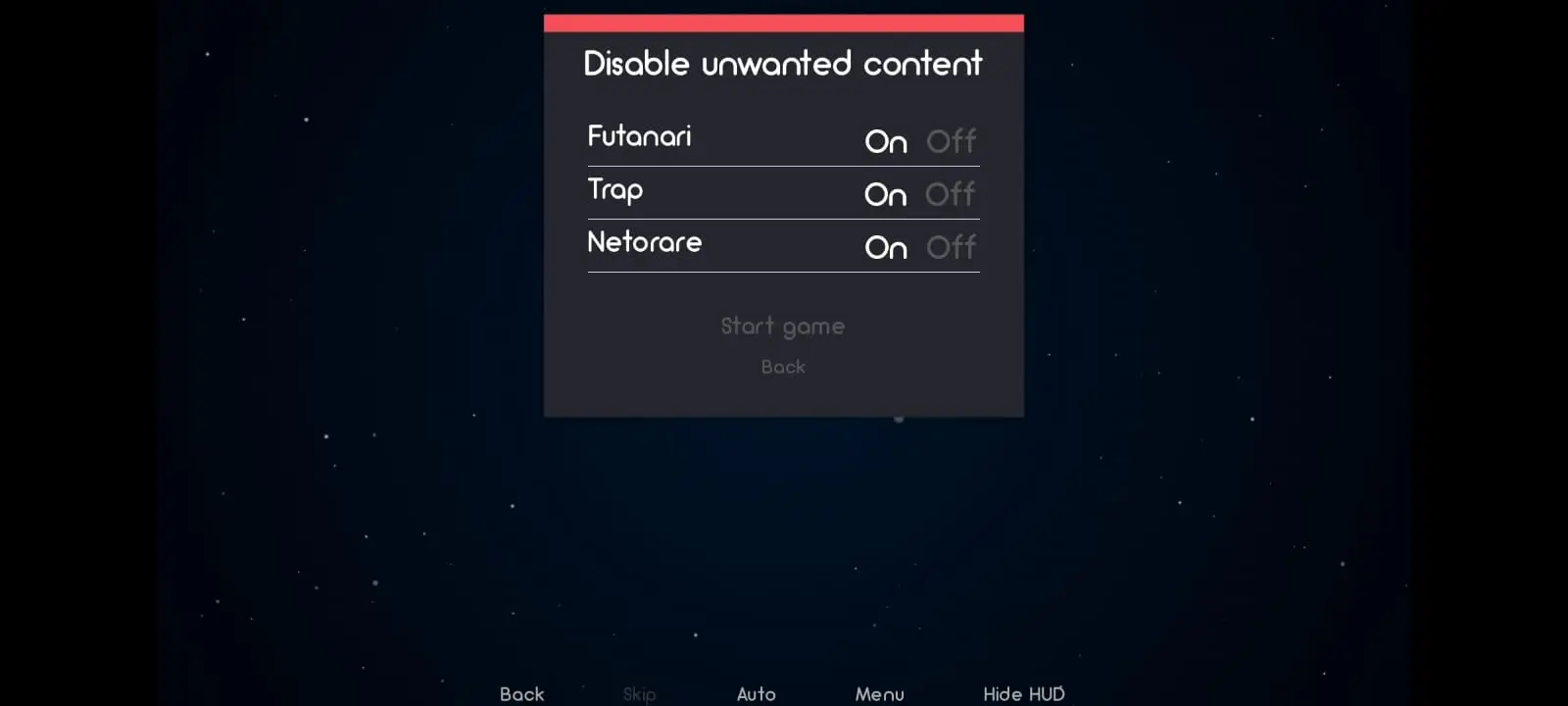
Task: Select On for Trap
Action: pyautogui.click(x=886, y=194)
